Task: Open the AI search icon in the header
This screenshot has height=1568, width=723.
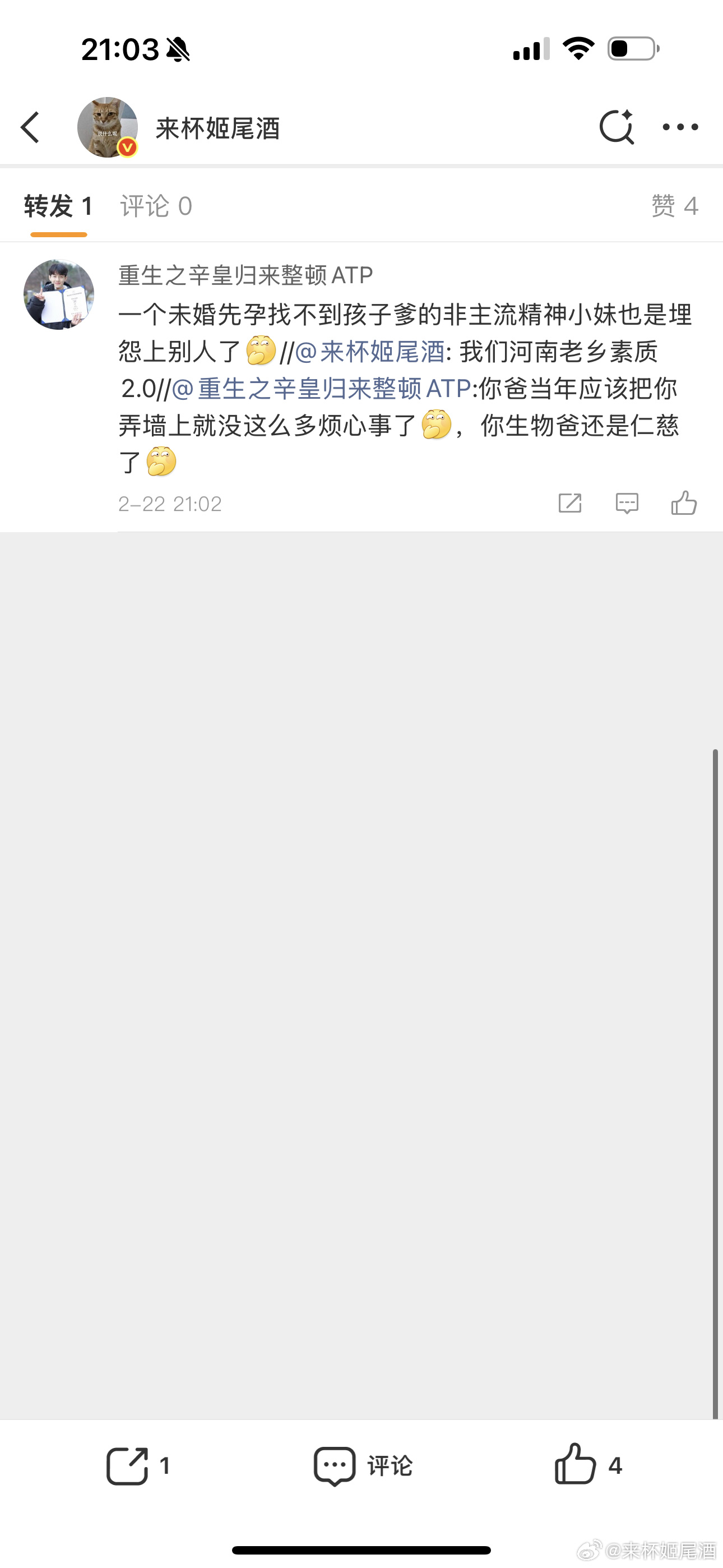Action: (x=616, y=127)
